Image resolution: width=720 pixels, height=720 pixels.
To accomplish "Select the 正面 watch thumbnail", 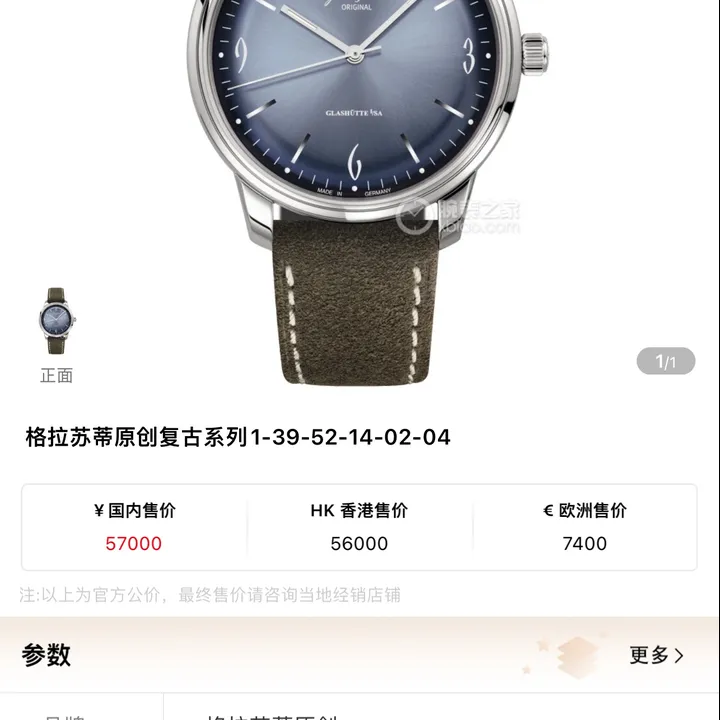I will click(57, 322).
